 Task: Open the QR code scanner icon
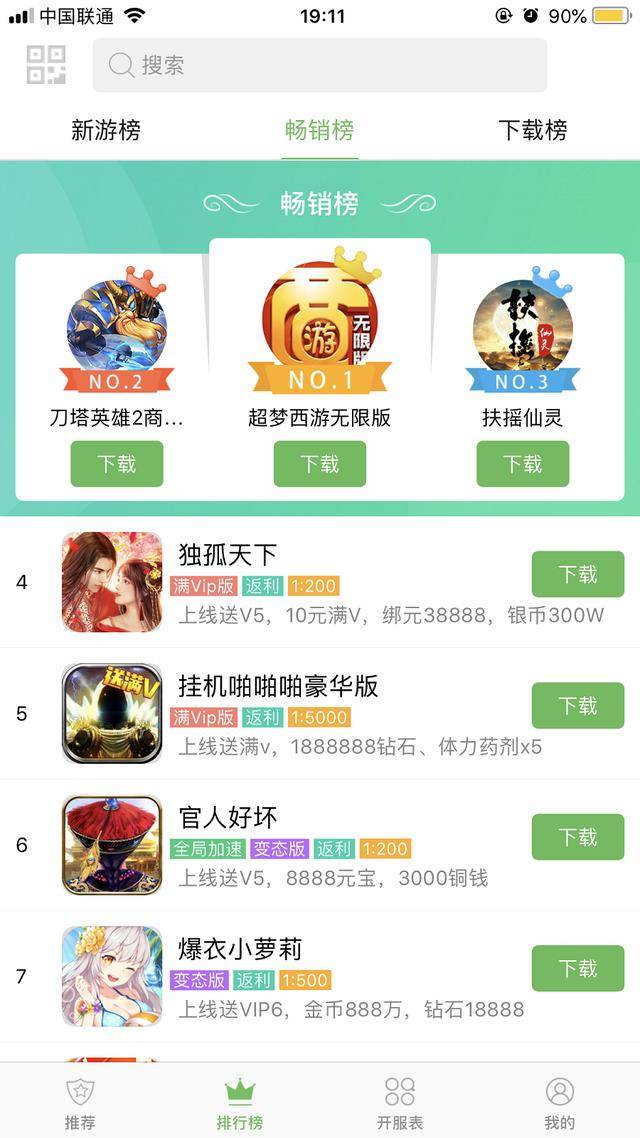pyautogui.click(x=45, y=65)
